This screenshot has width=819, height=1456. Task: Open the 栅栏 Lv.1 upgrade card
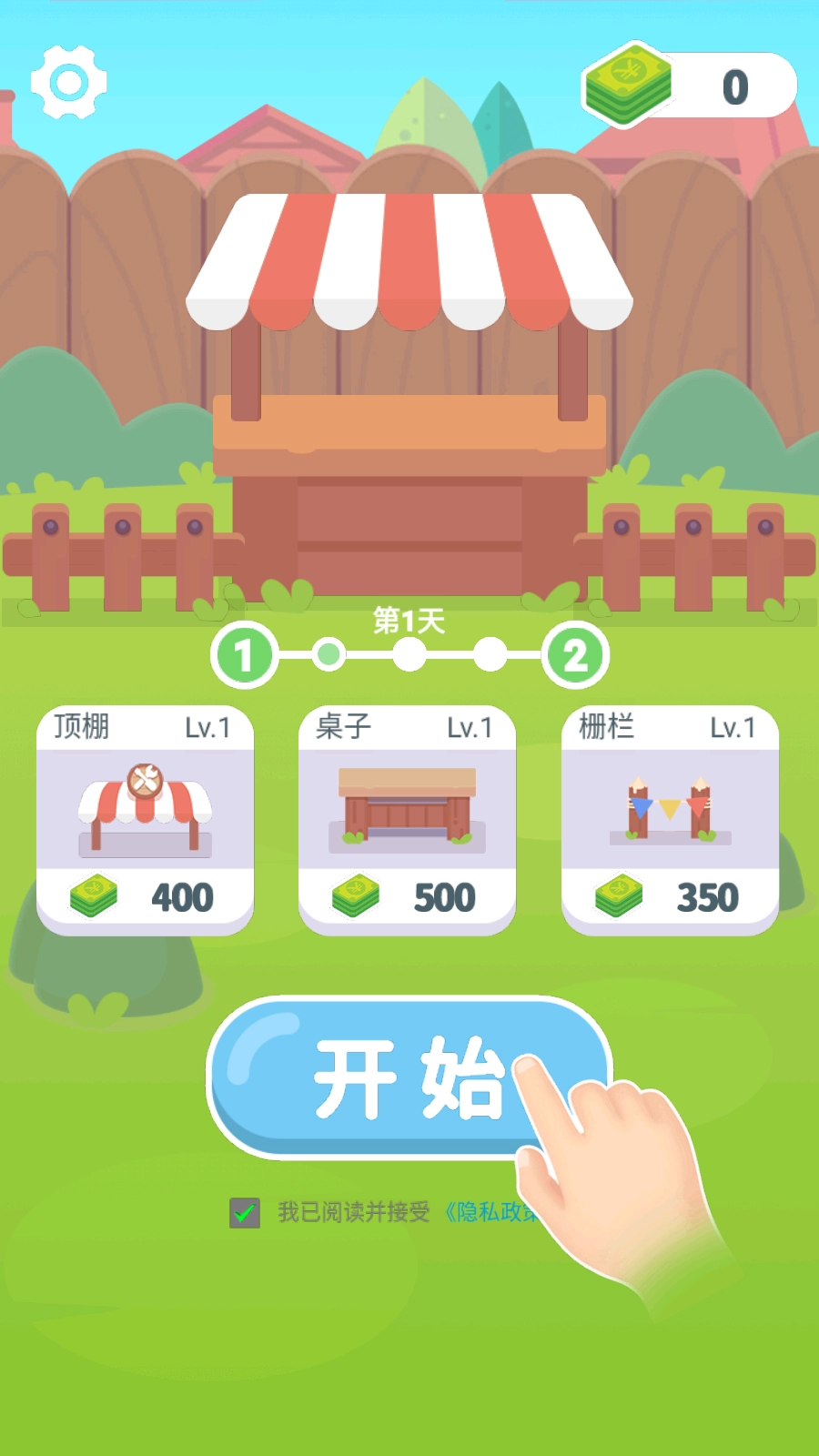pos(671,819)
